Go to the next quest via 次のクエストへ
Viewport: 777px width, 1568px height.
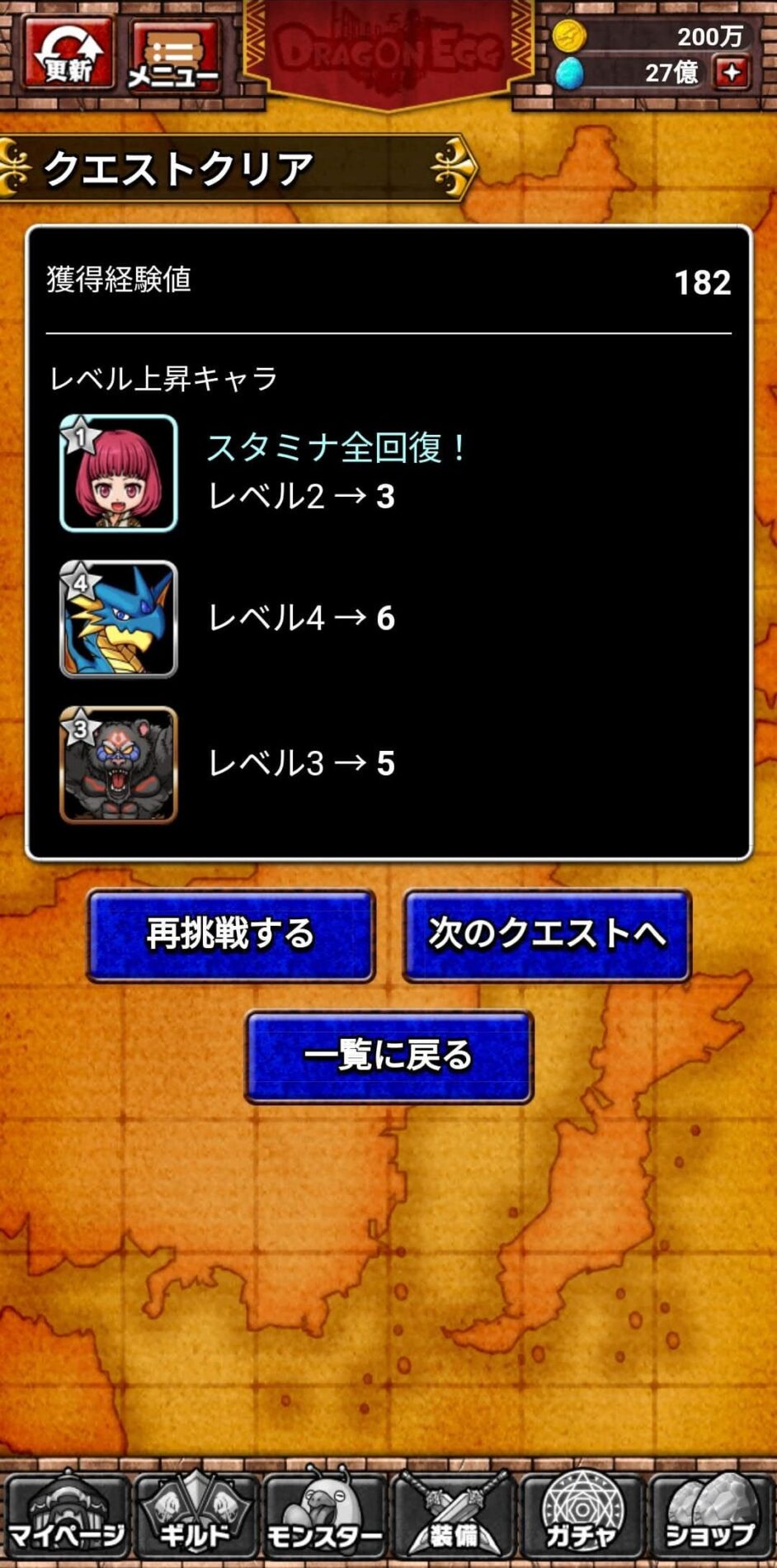click(x=546, y=935)
